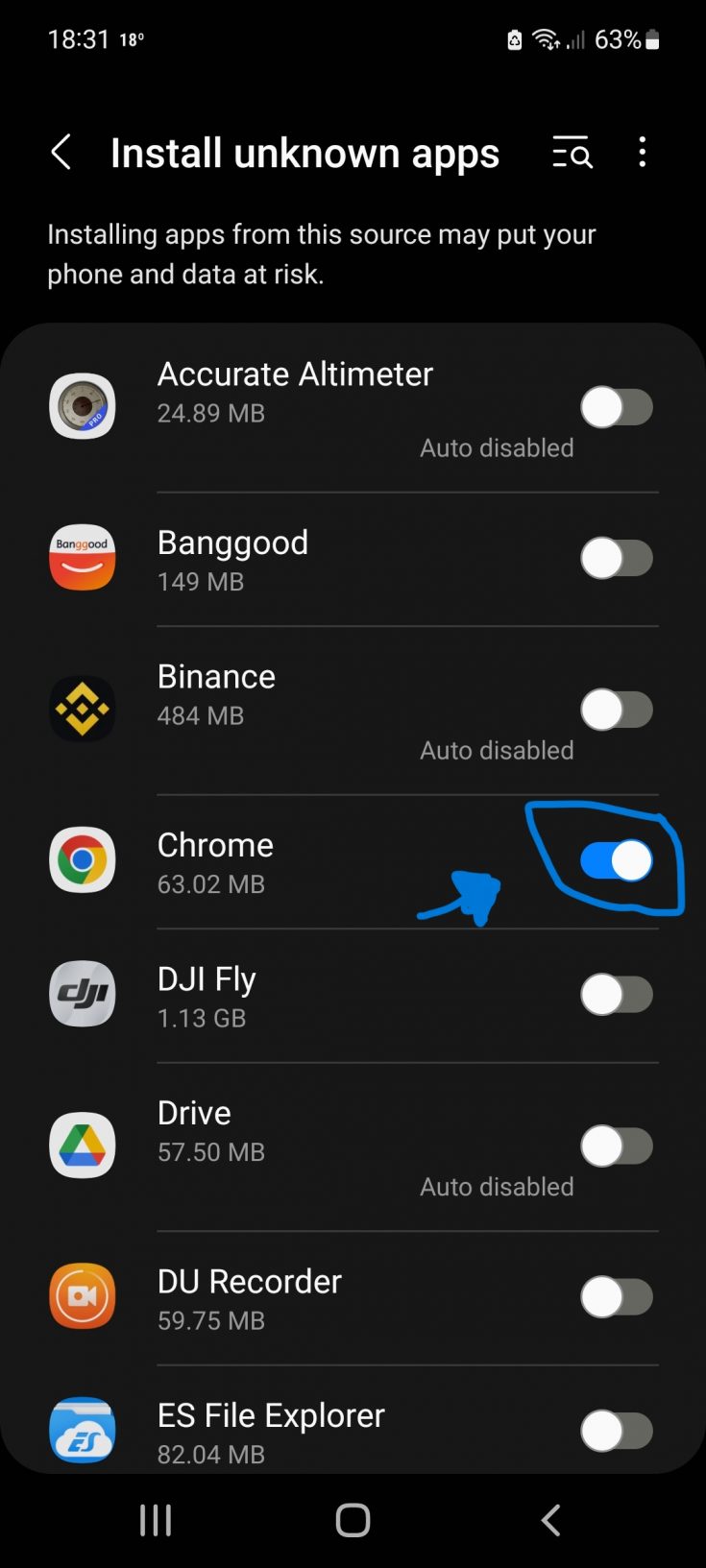Viewport: 706px width, 1568px height.
Task: Disable unknown app installs for Chrome
Action: coord(618,860)
